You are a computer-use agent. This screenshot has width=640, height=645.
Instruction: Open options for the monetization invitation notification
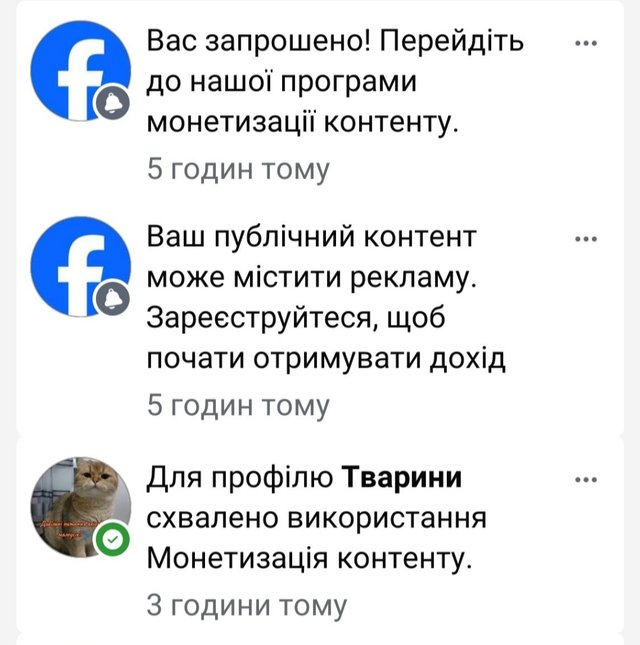point(587,44)
